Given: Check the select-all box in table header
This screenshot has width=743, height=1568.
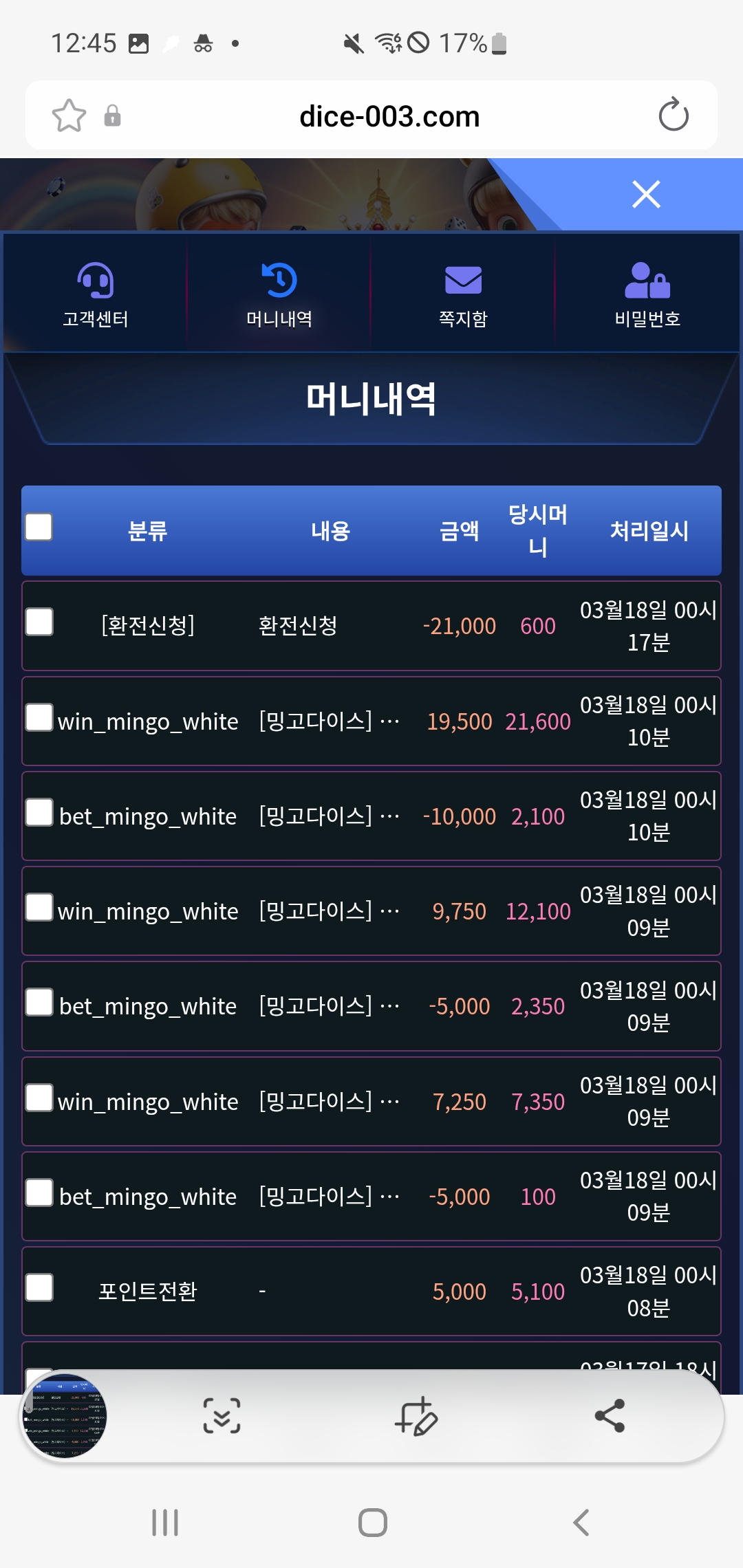Looking at the screenshot, I should [39, 527].
